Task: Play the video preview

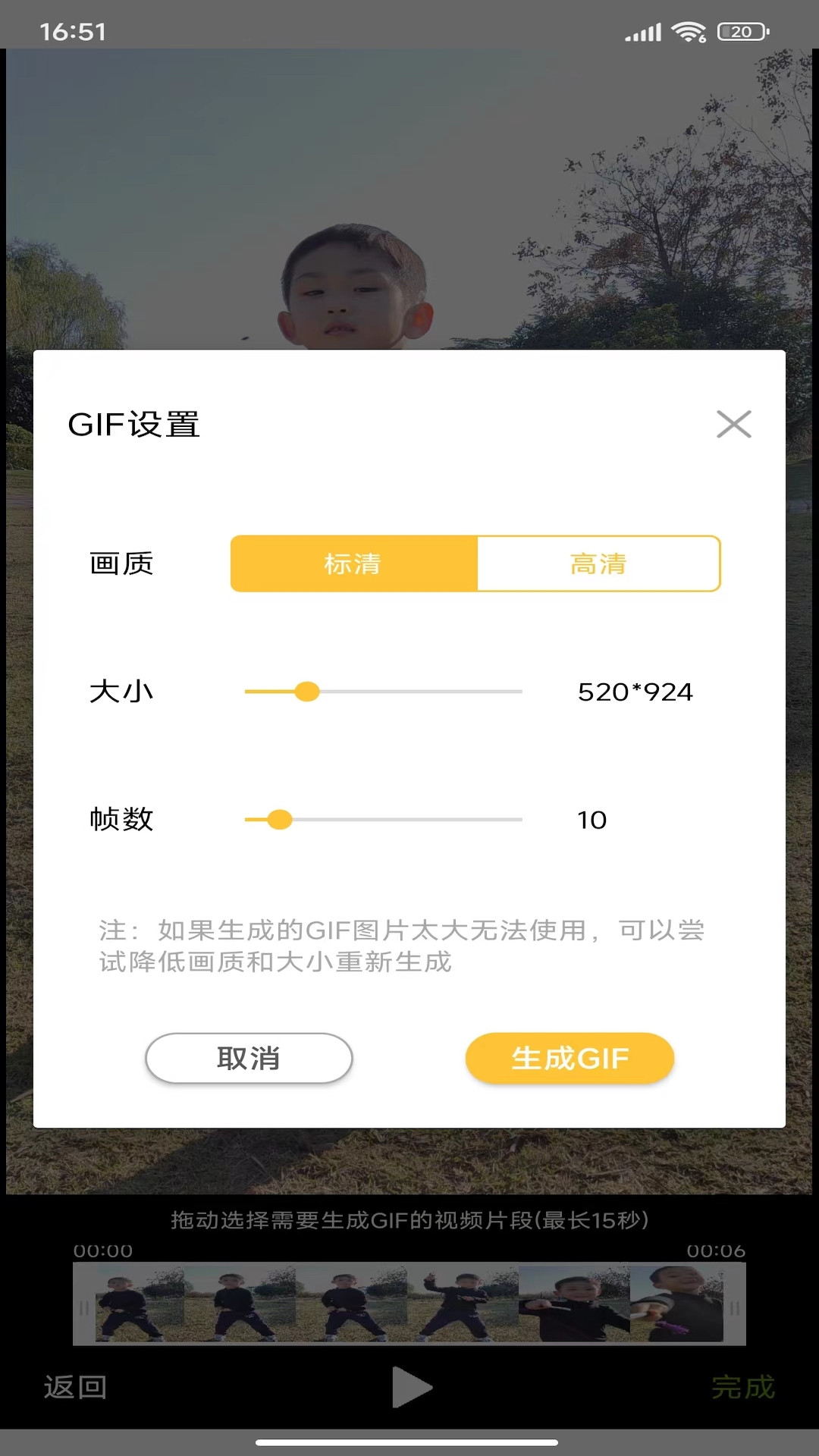Action: (x=411, y=1387)
